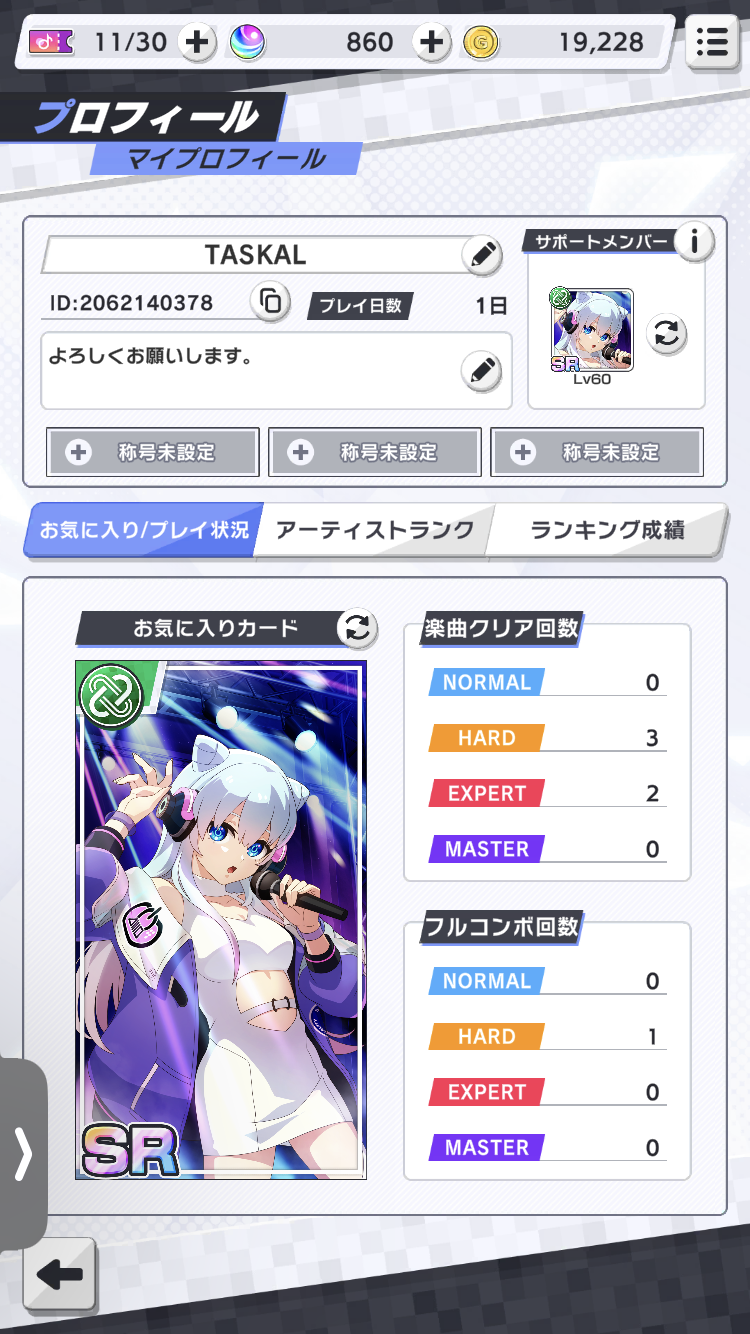Change the support member with the swap icon

pyautogui.click(x=667, y=333)
